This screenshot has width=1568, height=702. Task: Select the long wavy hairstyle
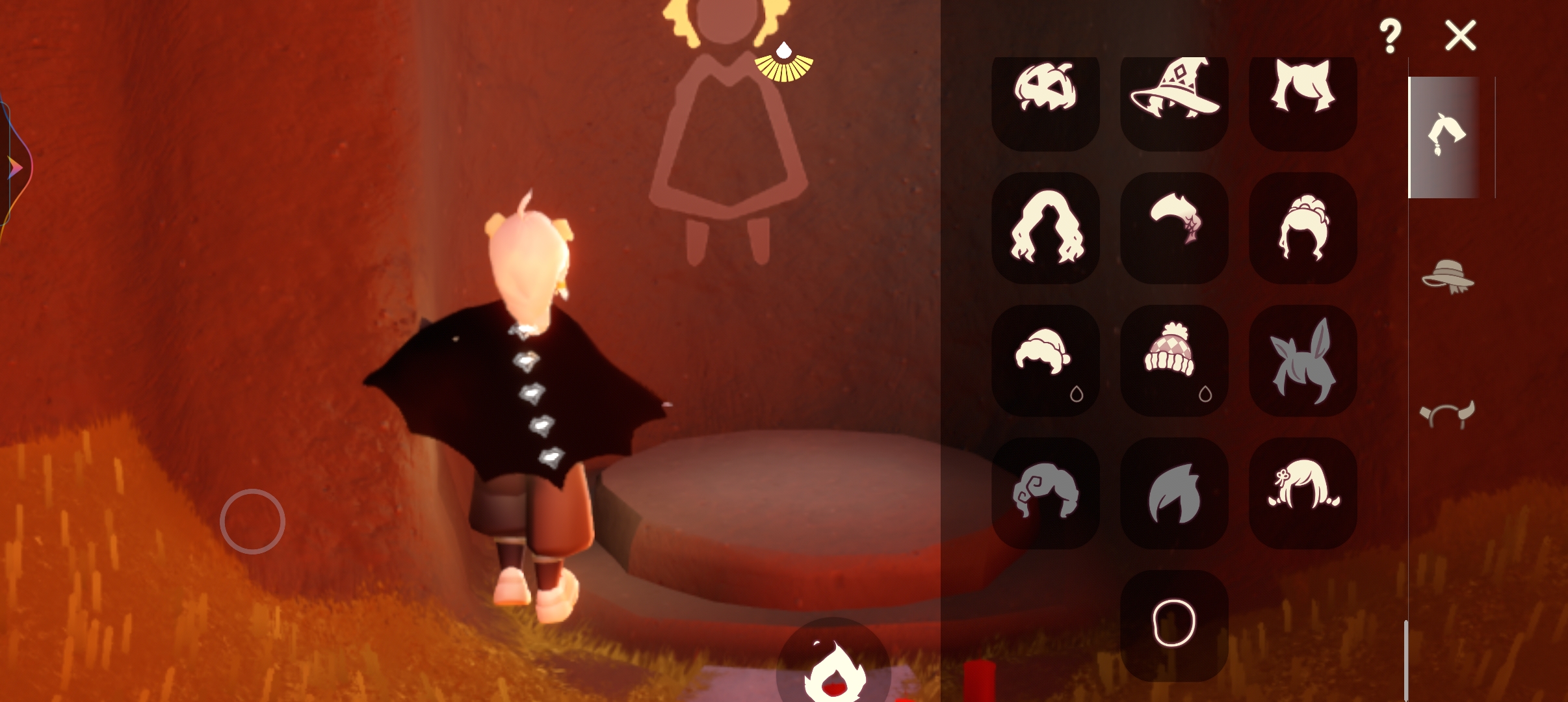1045,227
